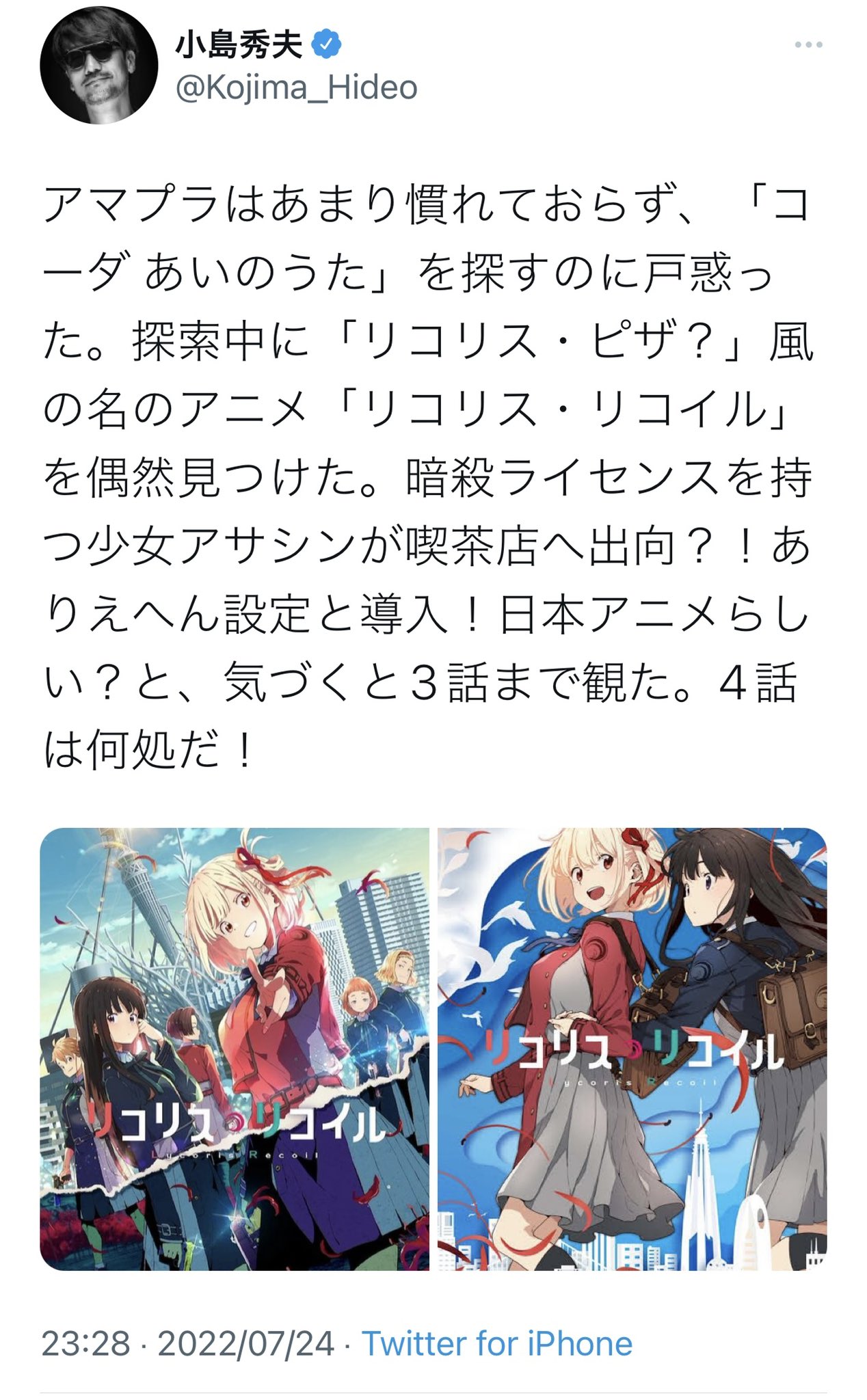Open the tweet's overflow menu

(808, 45)
